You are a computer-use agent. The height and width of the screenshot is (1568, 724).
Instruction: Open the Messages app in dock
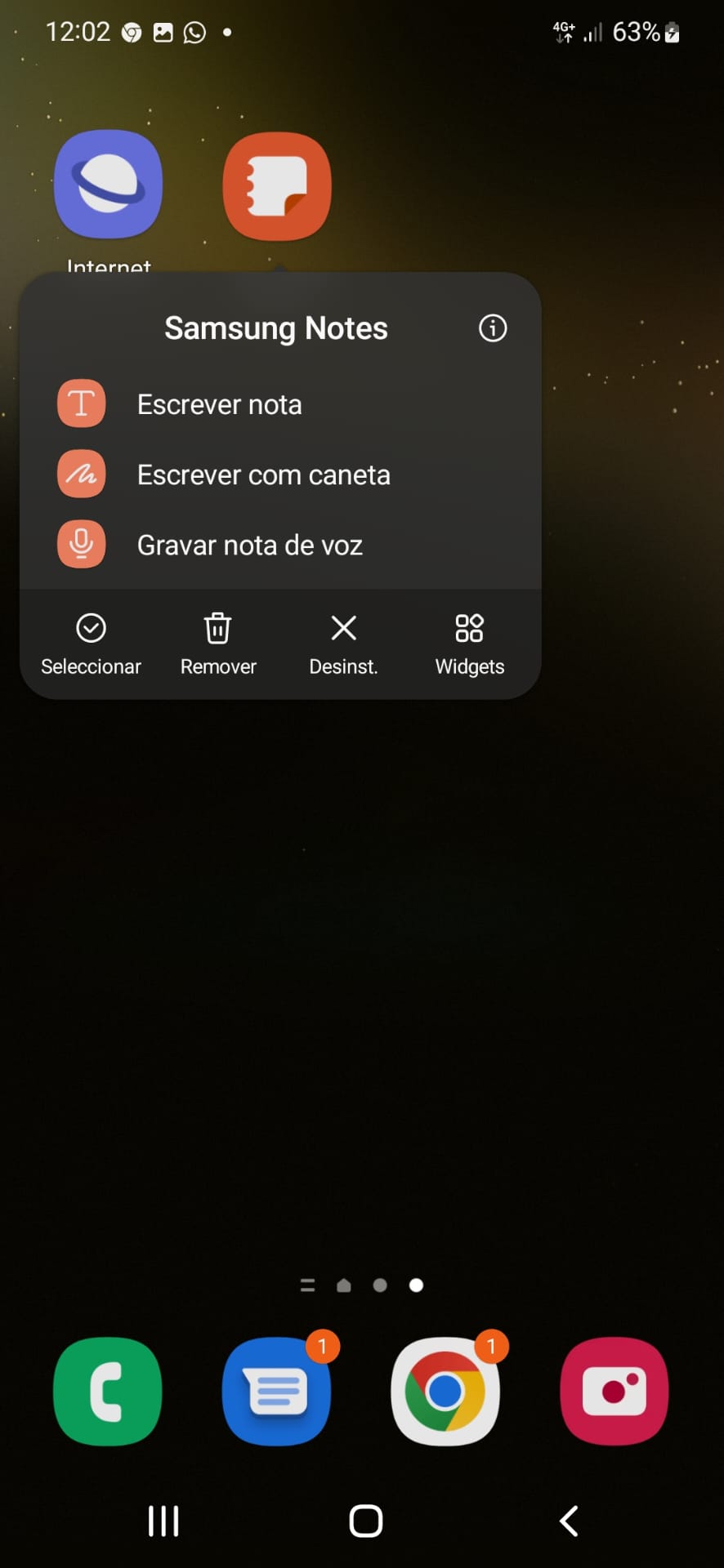tap(276, 1391)
